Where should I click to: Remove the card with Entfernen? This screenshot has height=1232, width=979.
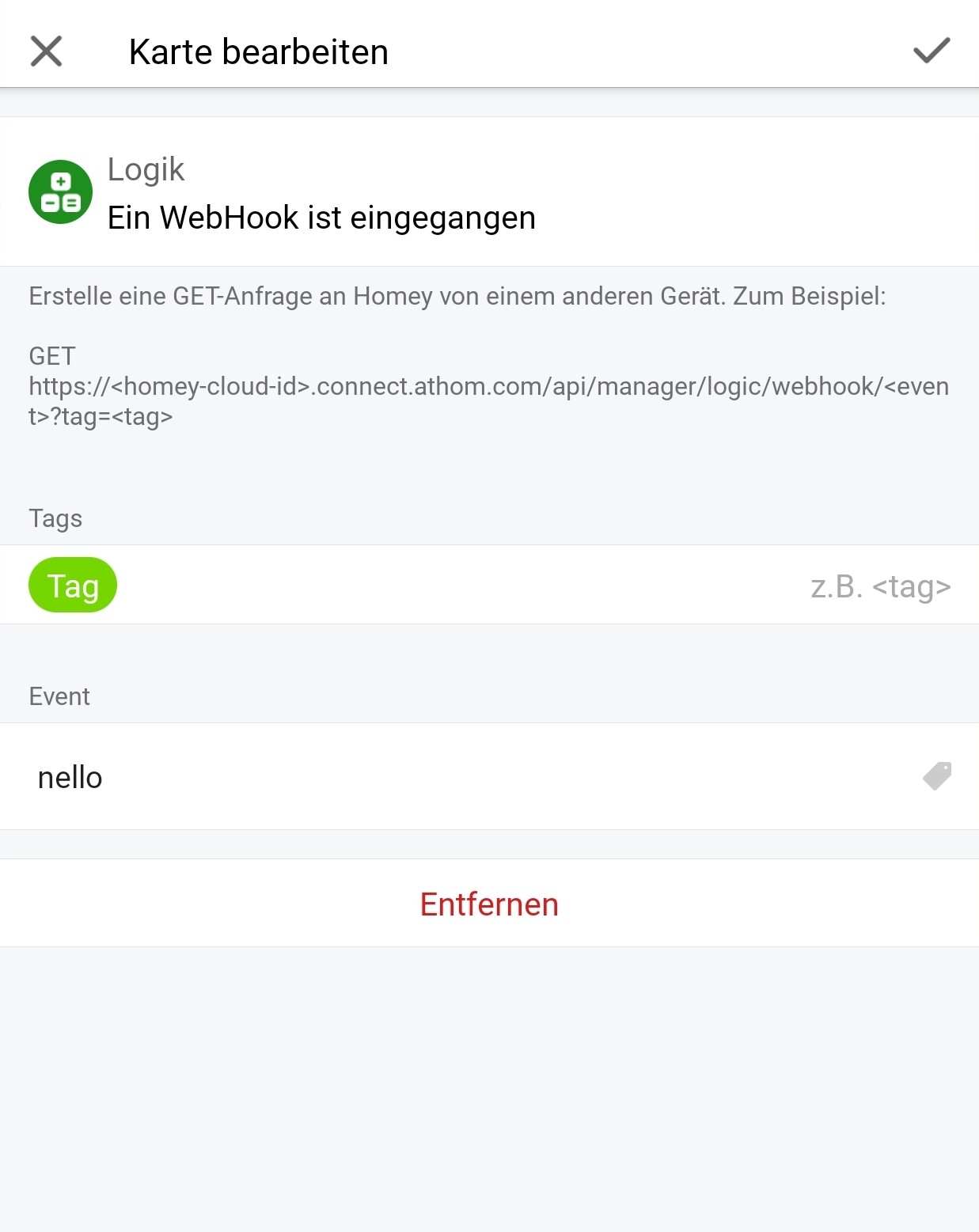[489, 904]
